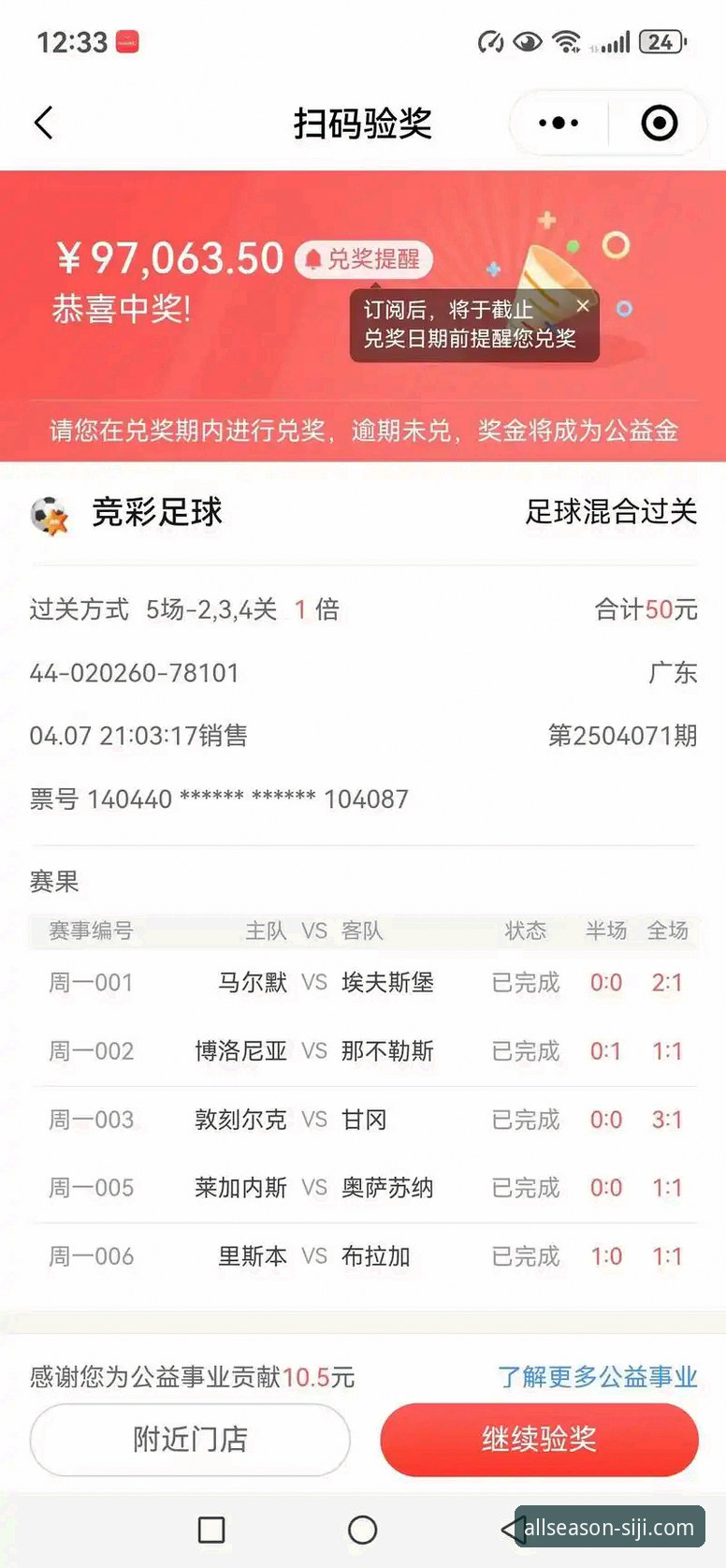The width and height of the screenshot is (726, 1568).
Task: Tap the red 2:1 full-time score for 马尔默
Action: pyautogui.click(x=667, y=982)
